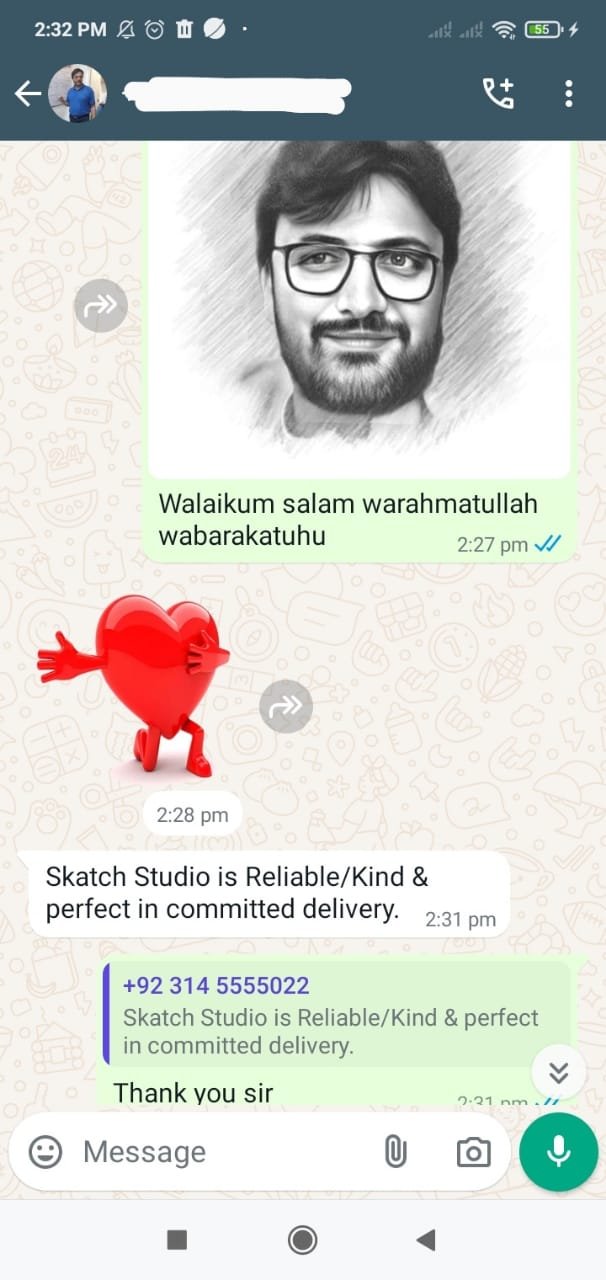Start a call with this contact

click(x=498, y=94)
